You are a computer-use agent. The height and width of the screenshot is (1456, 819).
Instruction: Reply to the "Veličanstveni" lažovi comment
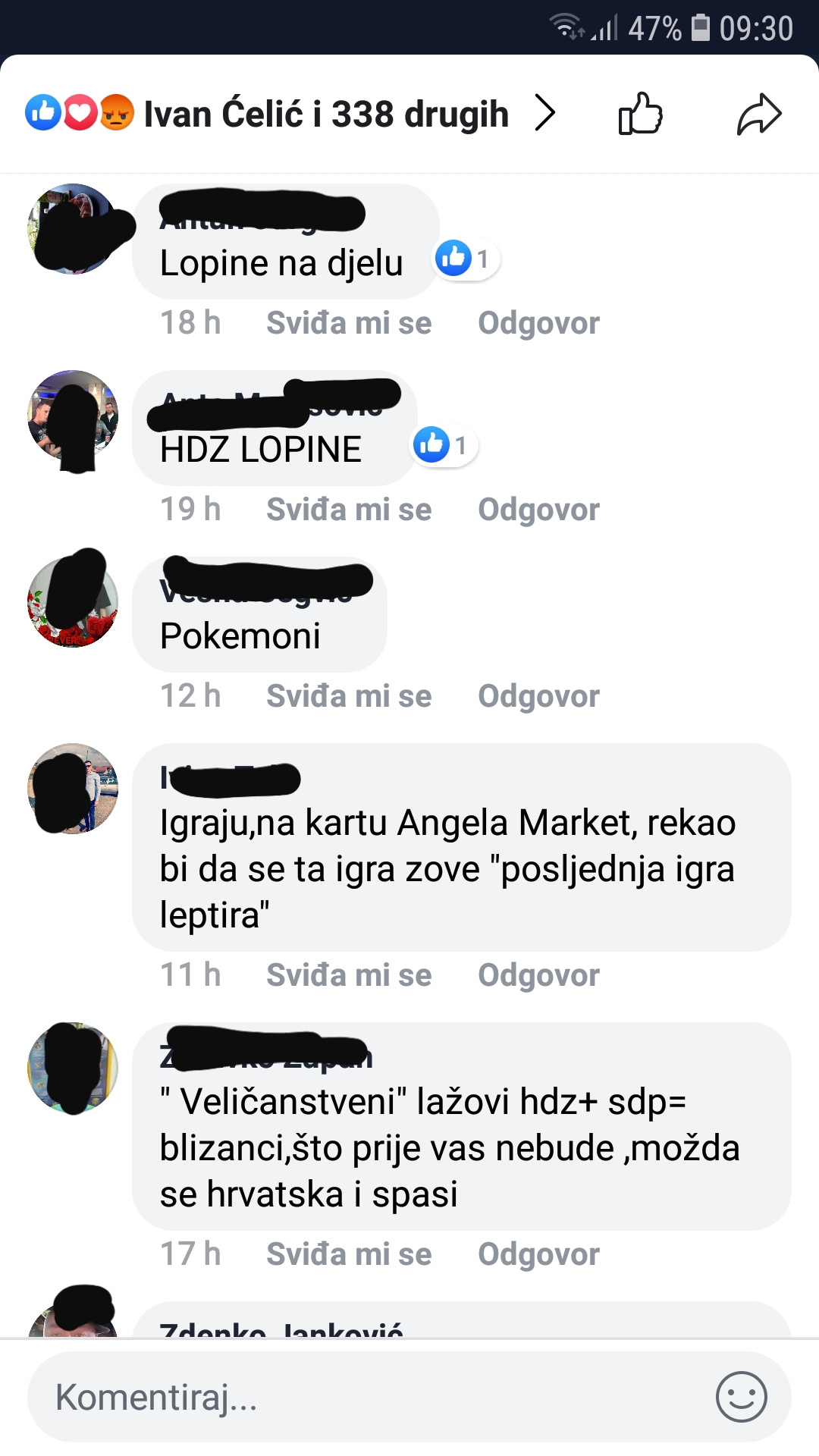point(538,1255)
